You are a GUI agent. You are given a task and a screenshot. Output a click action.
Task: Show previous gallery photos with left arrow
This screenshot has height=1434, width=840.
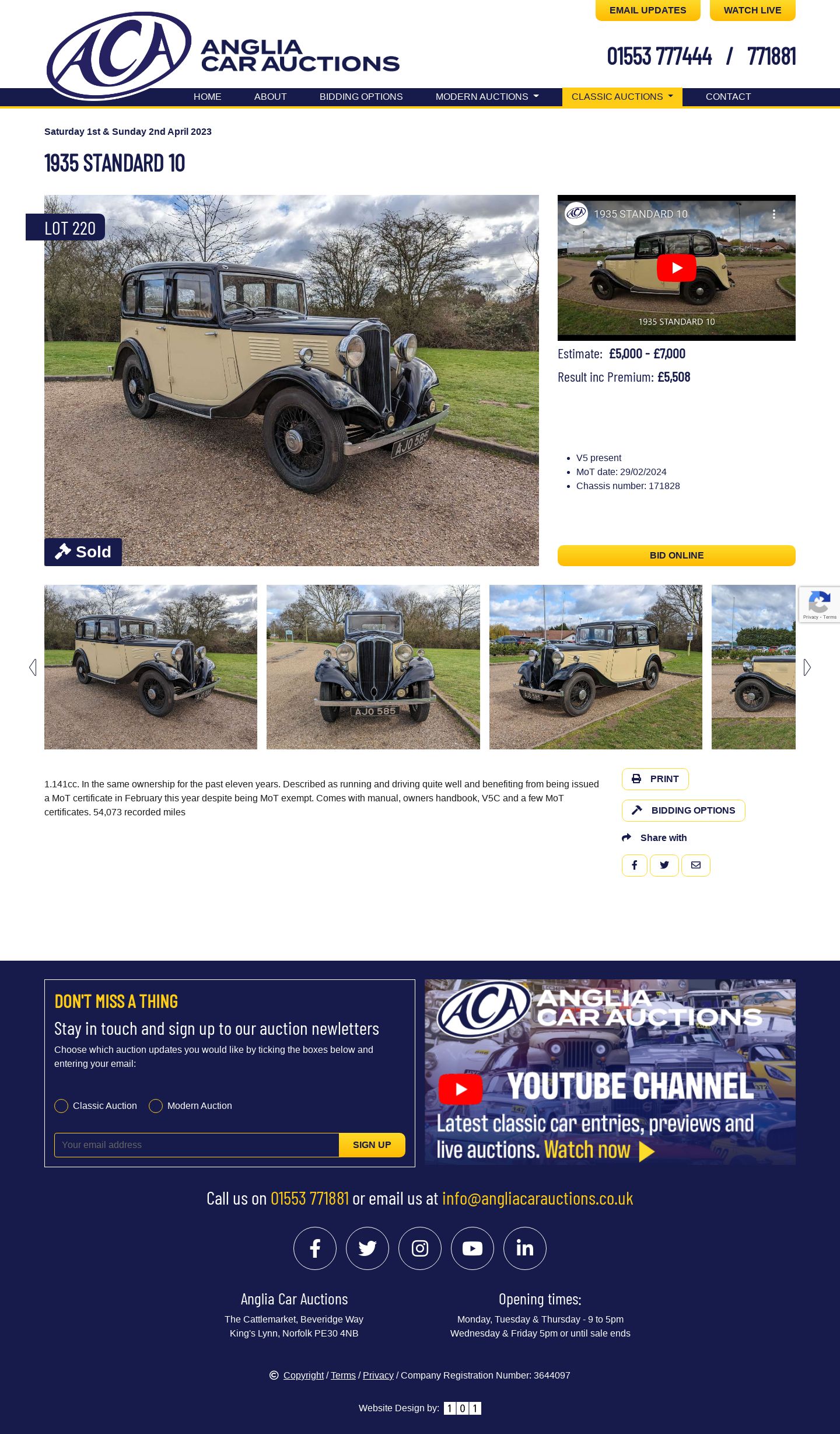tap(33, 668)
